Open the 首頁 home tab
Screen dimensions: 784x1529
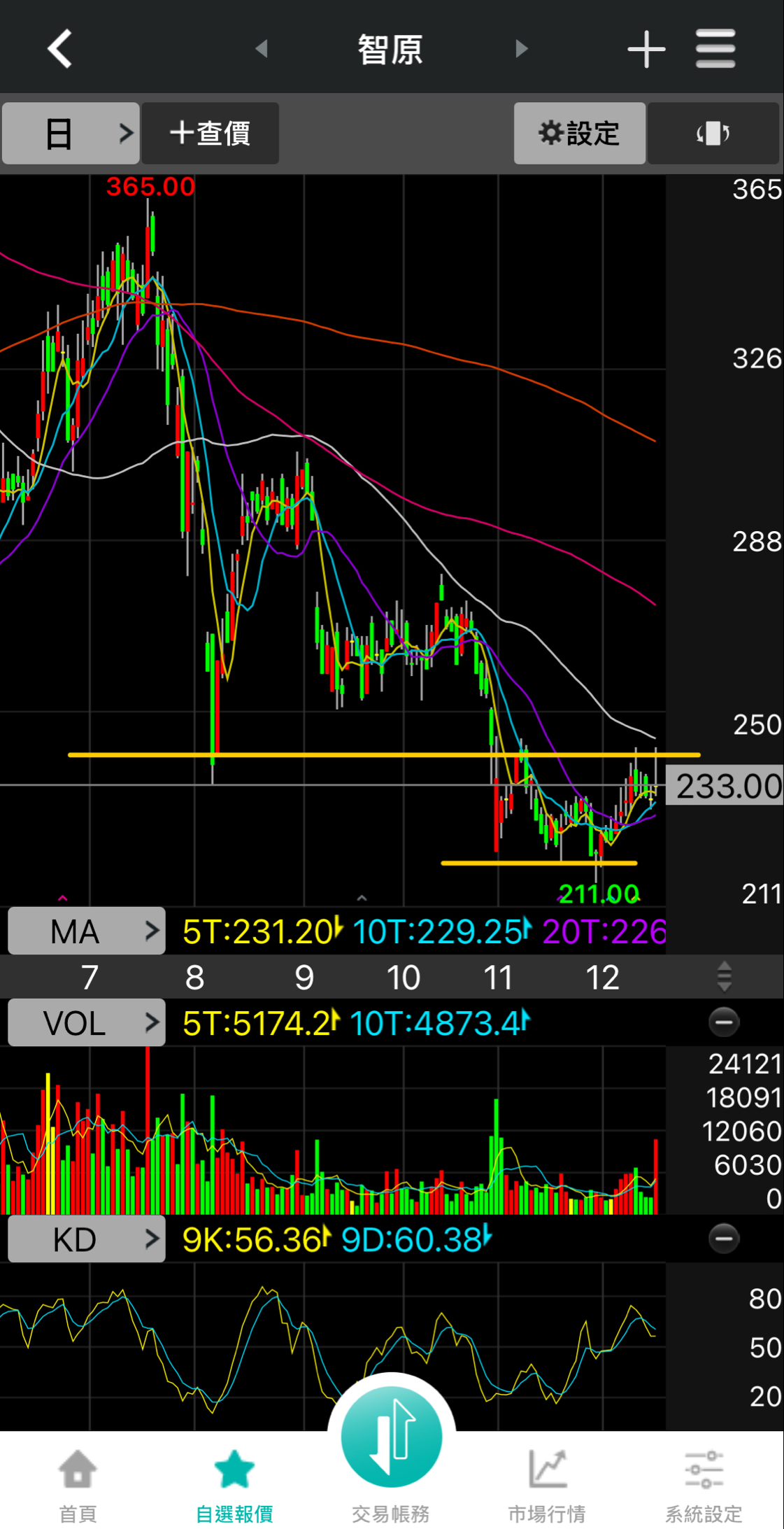(x=78, y=1485)
